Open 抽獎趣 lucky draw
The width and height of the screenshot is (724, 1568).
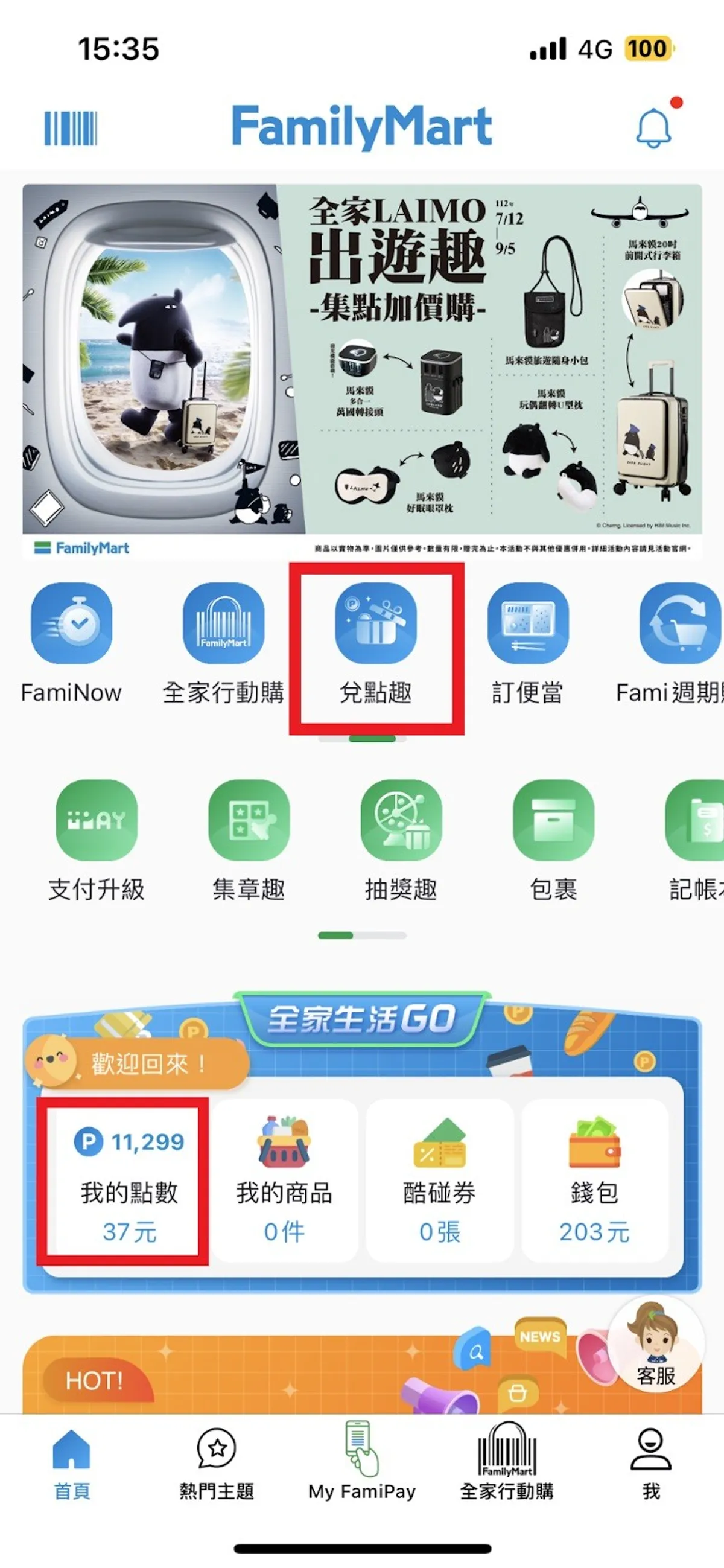pos(401,840)
